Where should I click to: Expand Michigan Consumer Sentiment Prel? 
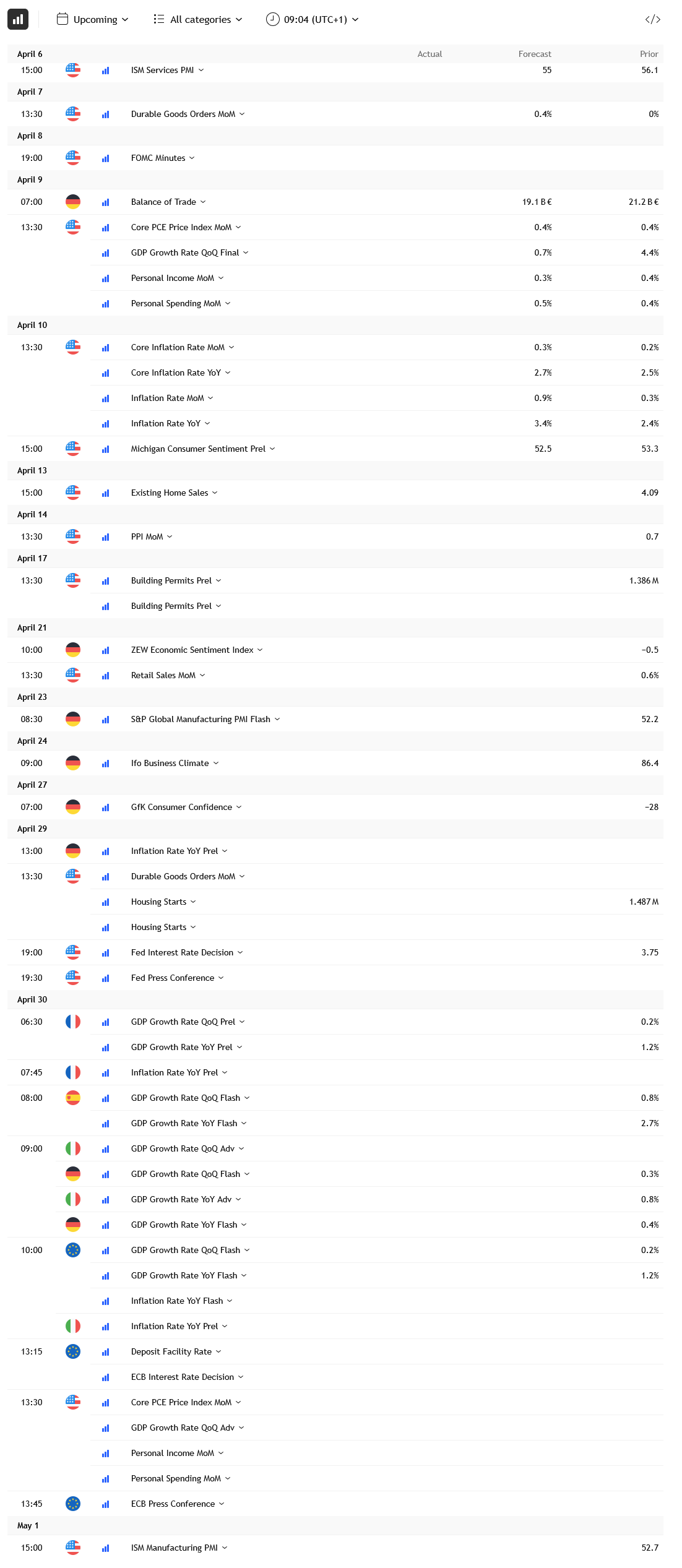[x=203, y=449]
